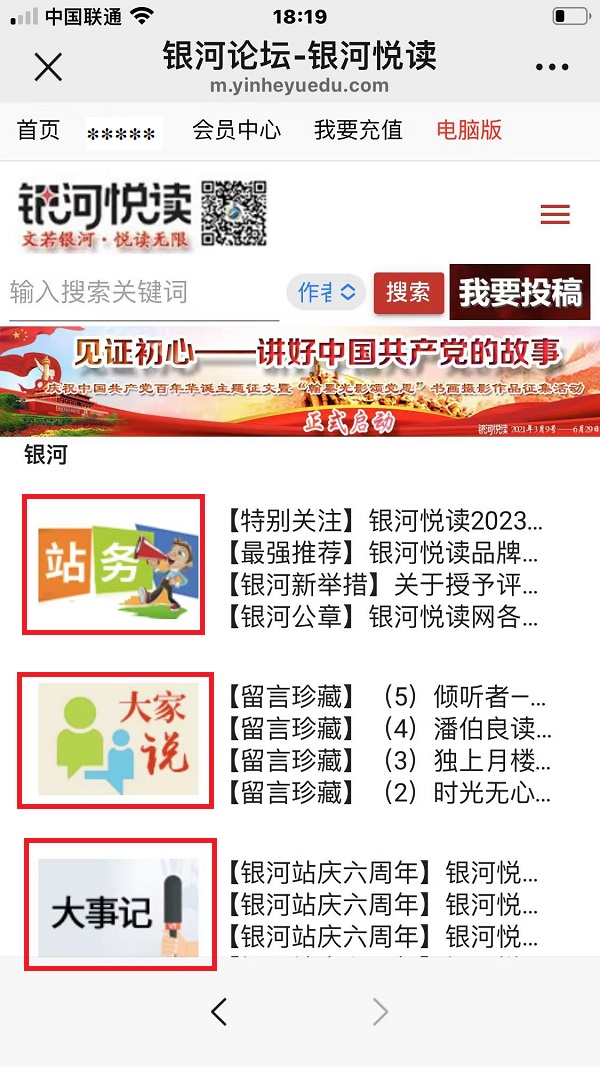
Task: Open 我要充值 recharge page
Action: (358, 130)
